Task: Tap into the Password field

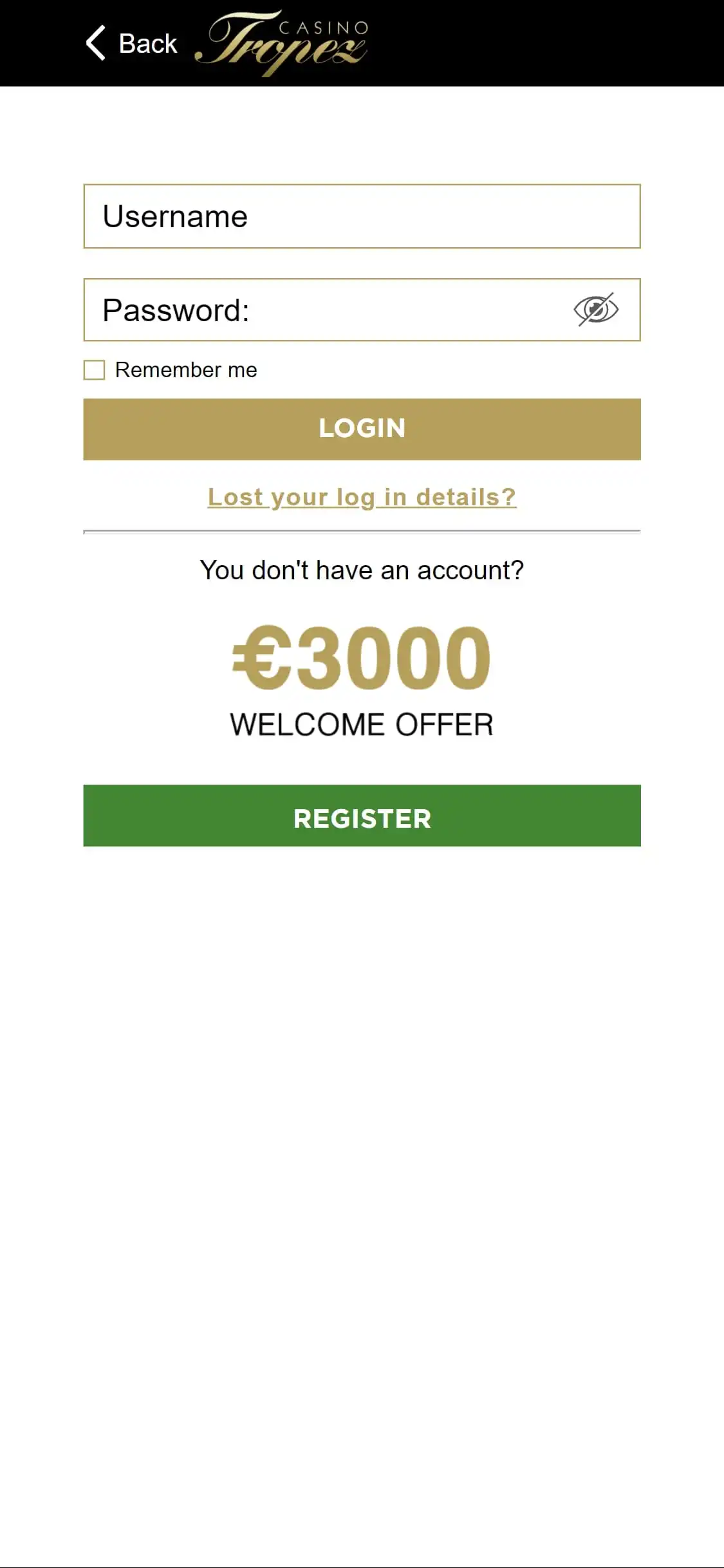Action: point(322,310)
